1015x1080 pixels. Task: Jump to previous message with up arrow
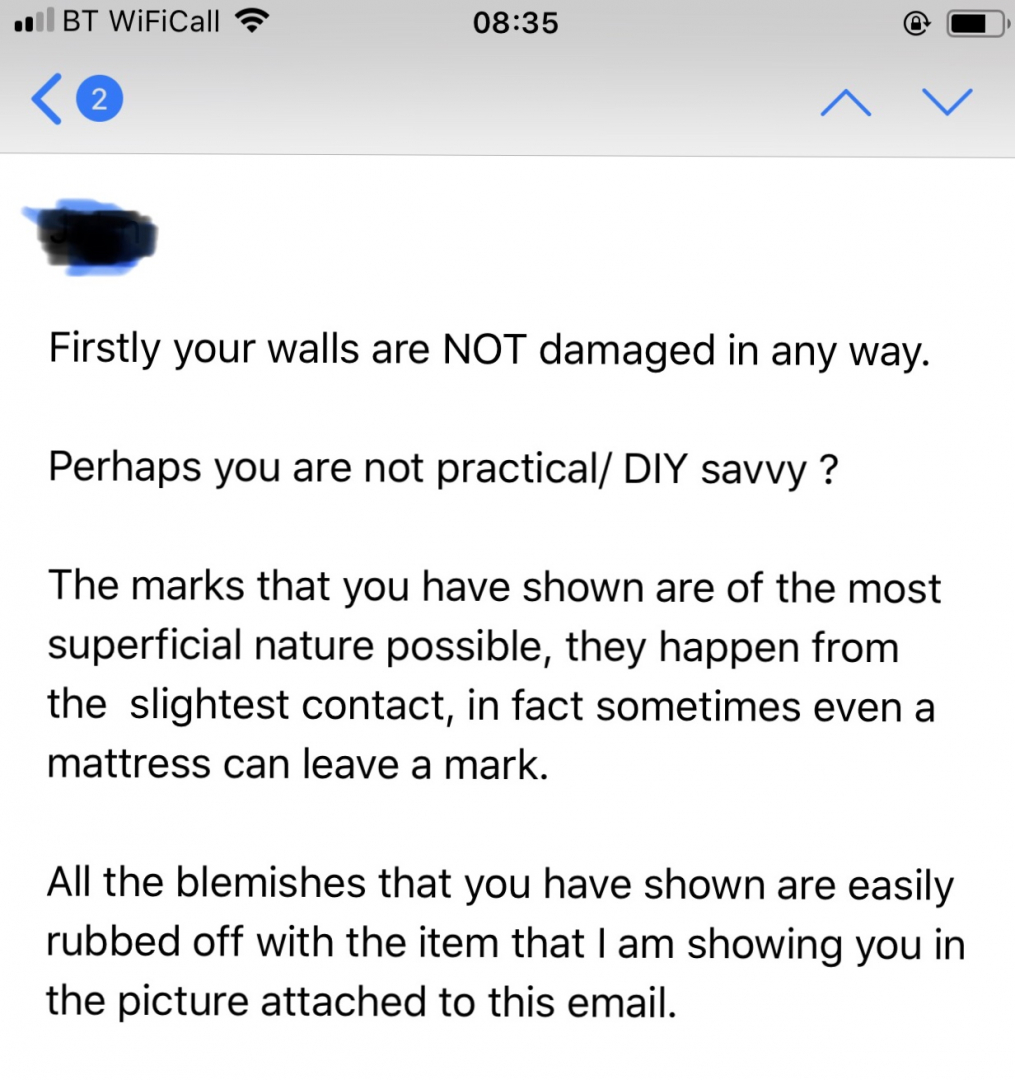[846, 100]
